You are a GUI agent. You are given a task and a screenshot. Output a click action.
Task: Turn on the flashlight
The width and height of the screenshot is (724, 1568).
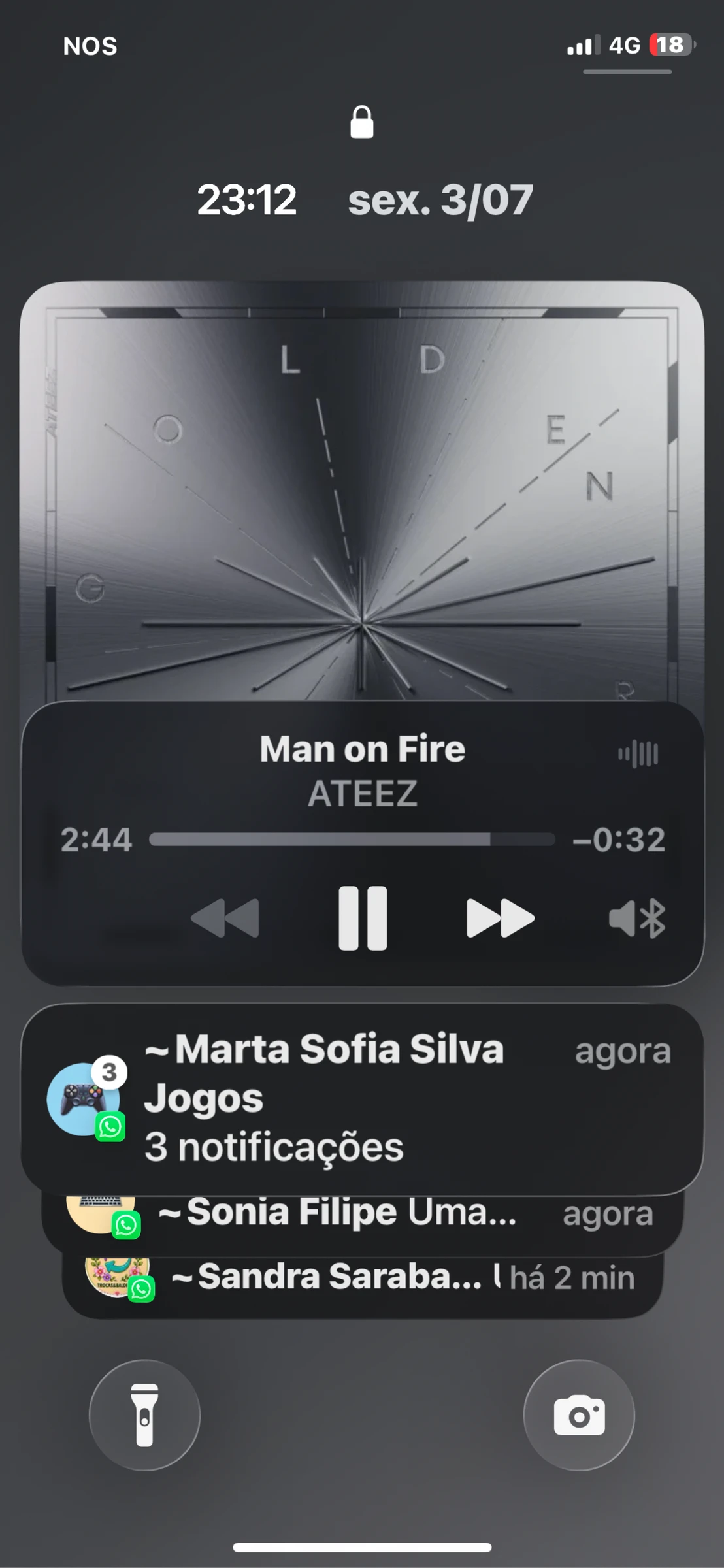point(144,1415)
